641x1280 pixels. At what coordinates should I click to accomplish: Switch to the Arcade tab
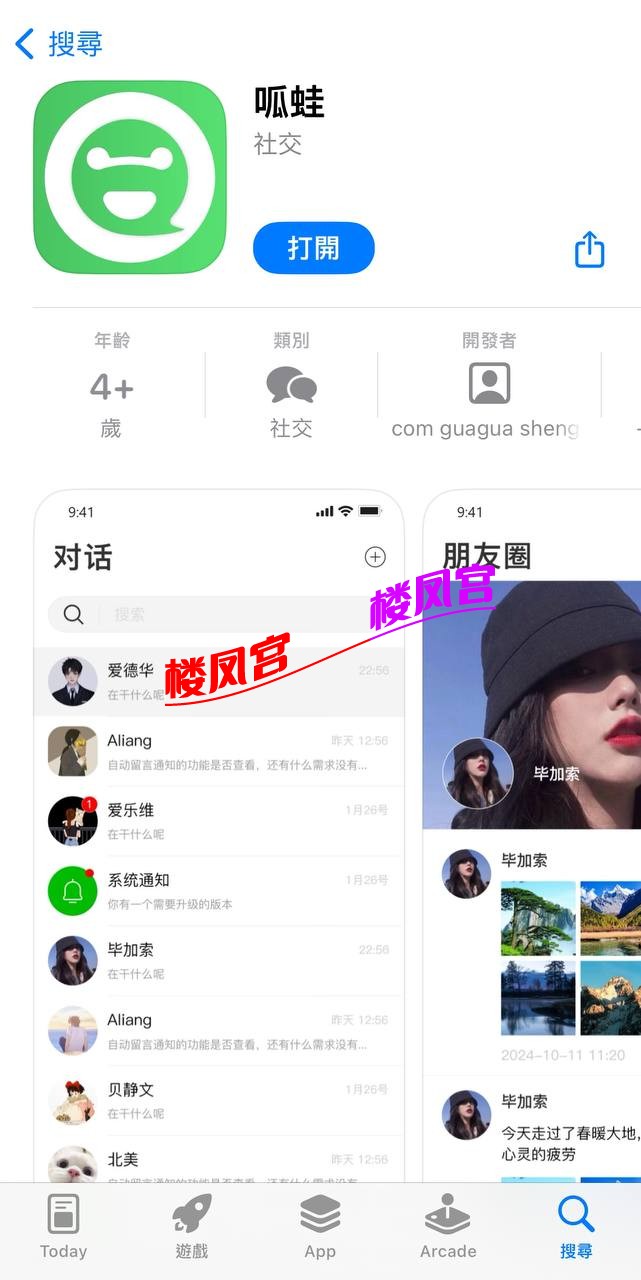(x=448, y=1228)
